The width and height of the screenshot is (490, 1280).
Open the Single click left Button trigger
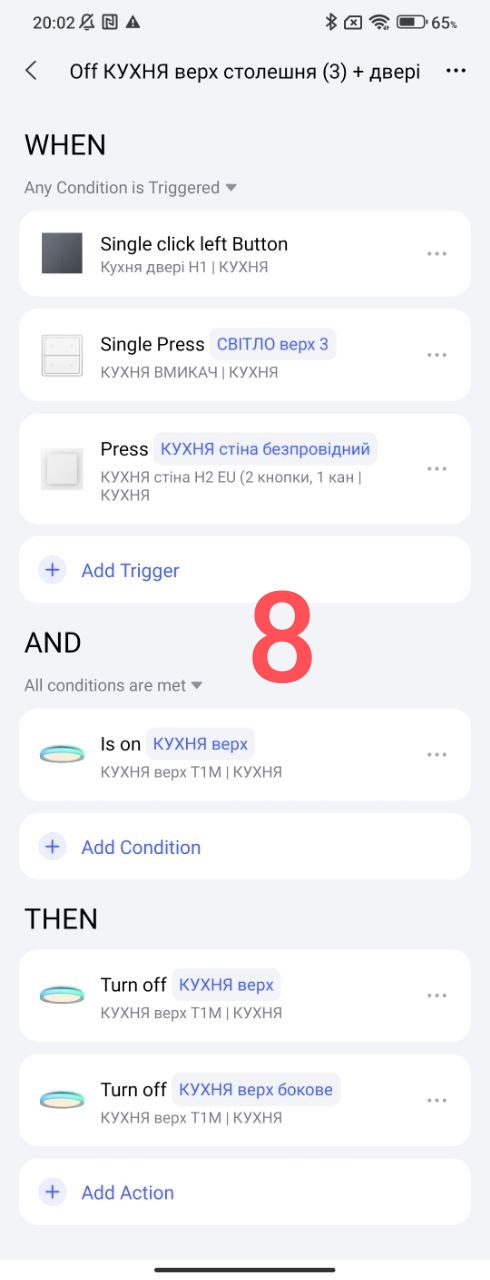tap(245, 253)
